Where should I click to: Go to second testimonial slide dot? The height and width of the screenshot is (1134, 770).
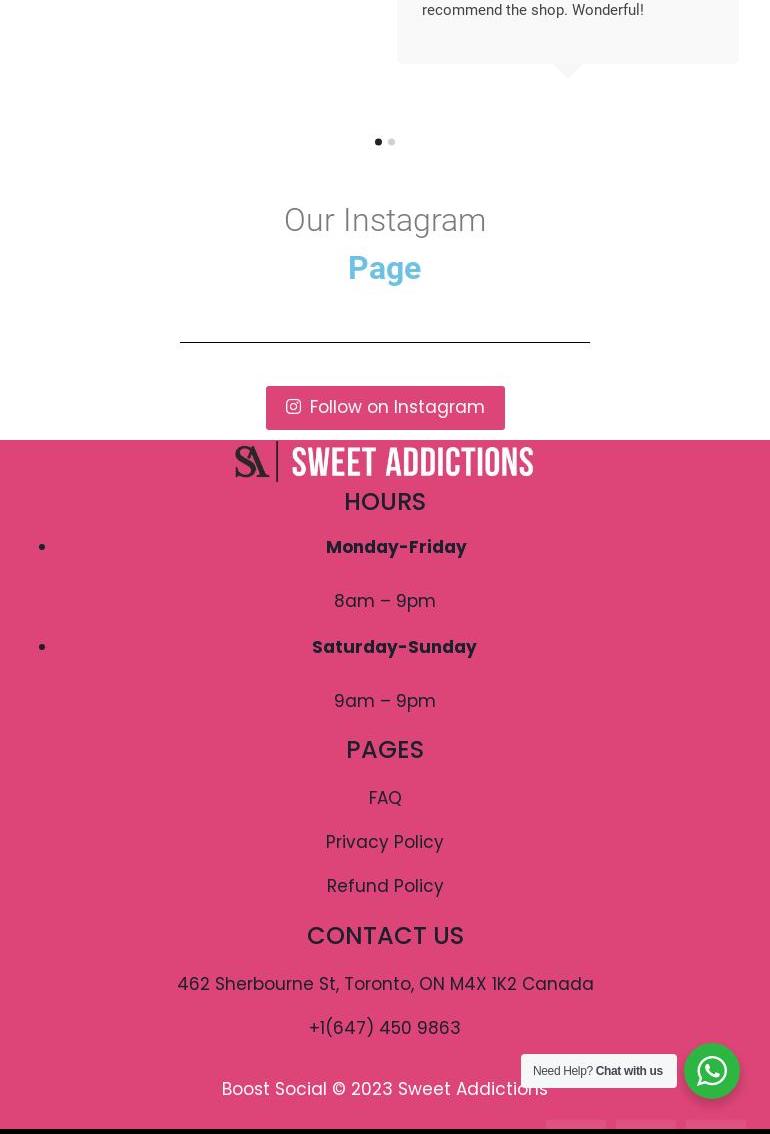pos(392,142)
